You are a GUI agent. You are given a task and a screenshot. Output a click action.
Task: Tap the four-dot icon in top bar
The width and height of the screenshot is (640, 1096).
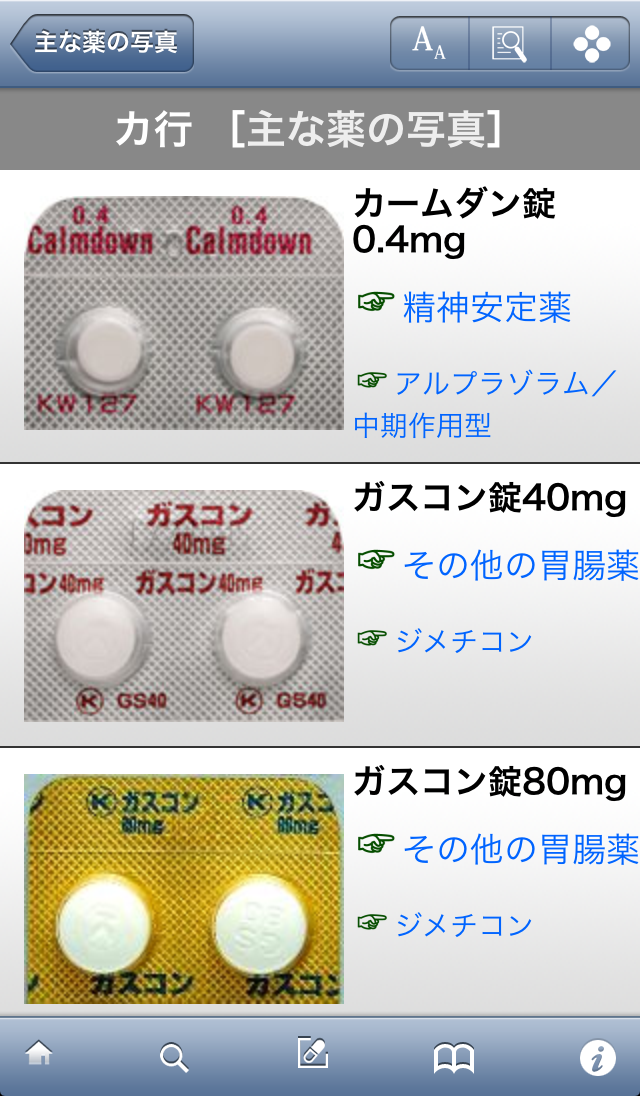(x=592, y=43)
